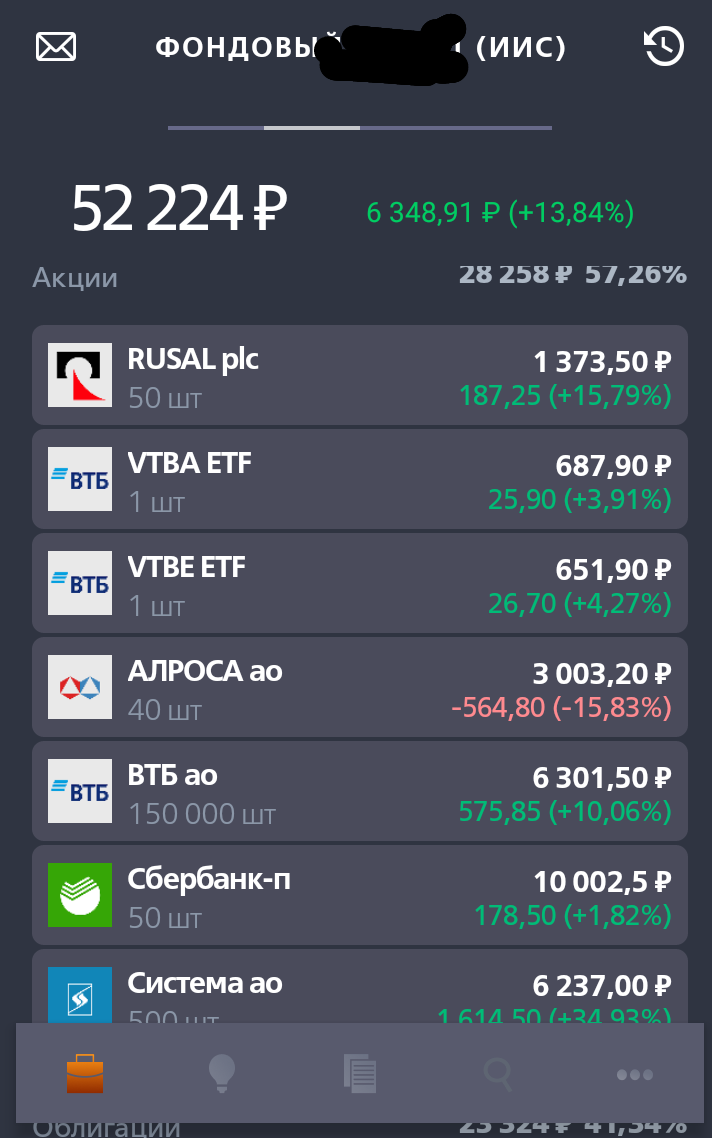Screen dimensions: 712x1138
Task: Go to the search tab
Action: click(x=497, y=1074)
